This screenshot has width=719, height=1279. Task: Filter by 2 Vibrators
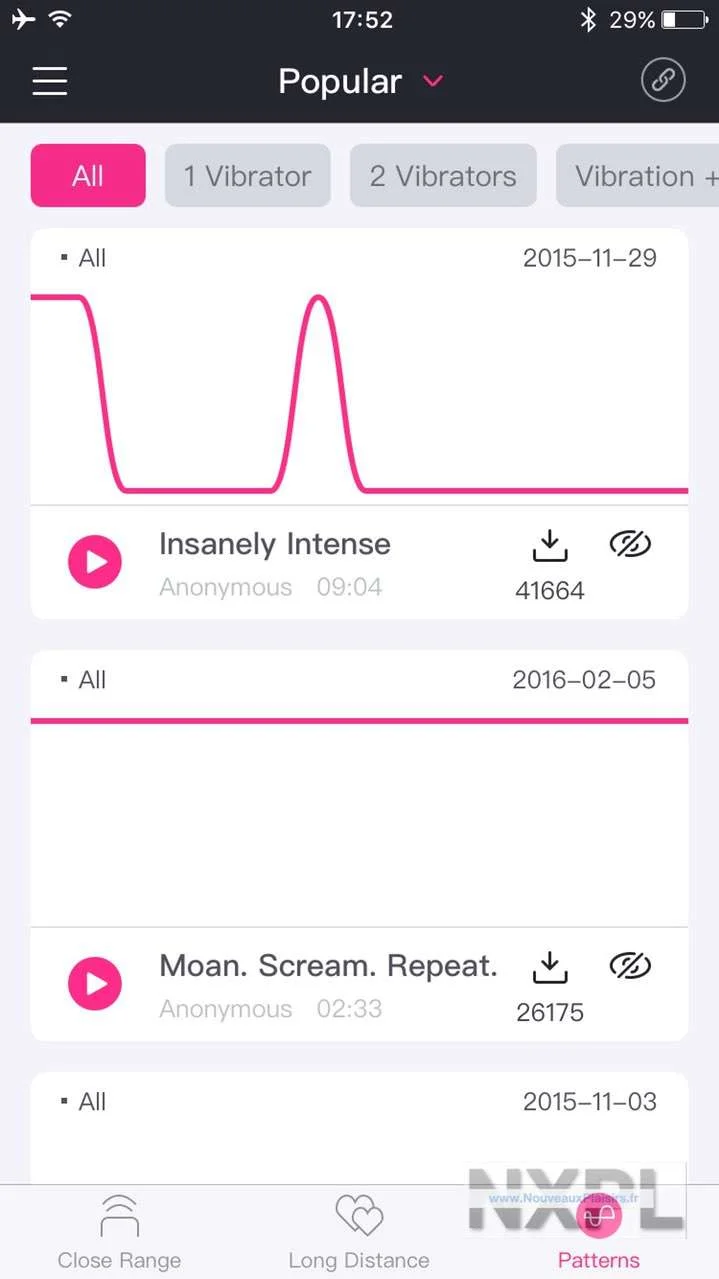443,176
